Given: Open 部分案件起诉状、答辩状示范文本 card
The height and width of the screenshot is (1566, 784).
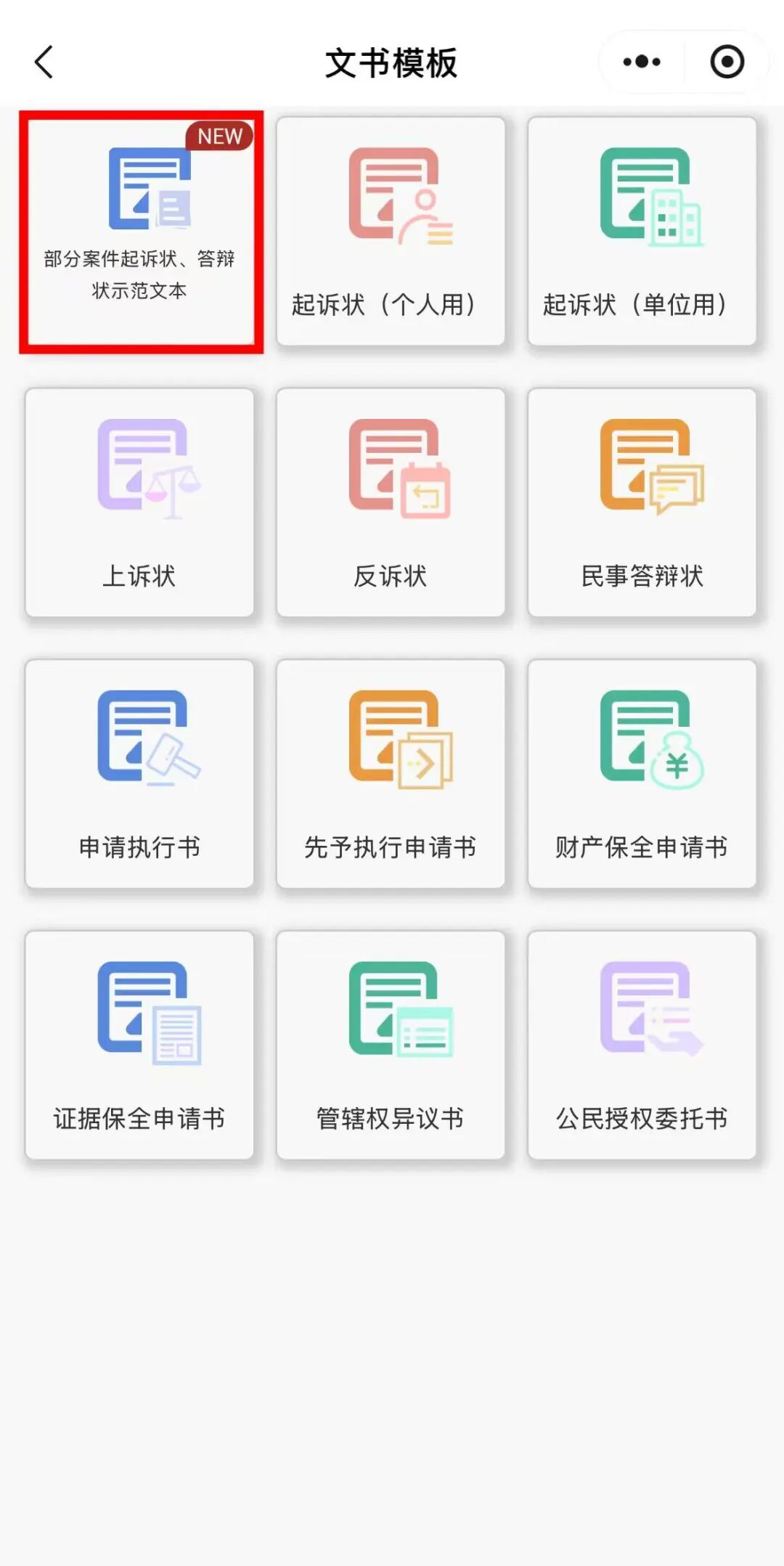Looking at the screenshot, I should coord(141,232).
